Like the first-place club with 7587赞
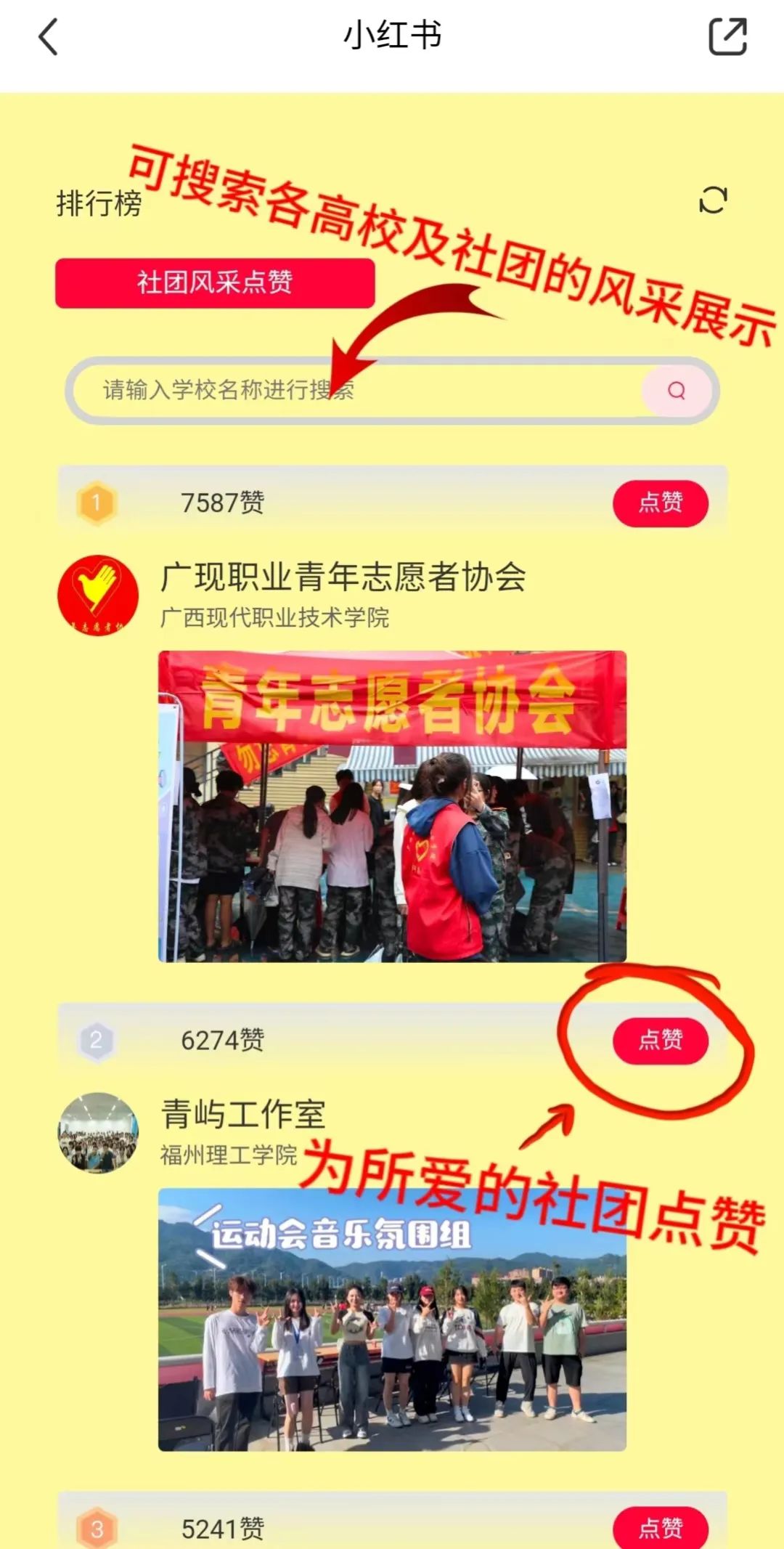 click(660, 503)
